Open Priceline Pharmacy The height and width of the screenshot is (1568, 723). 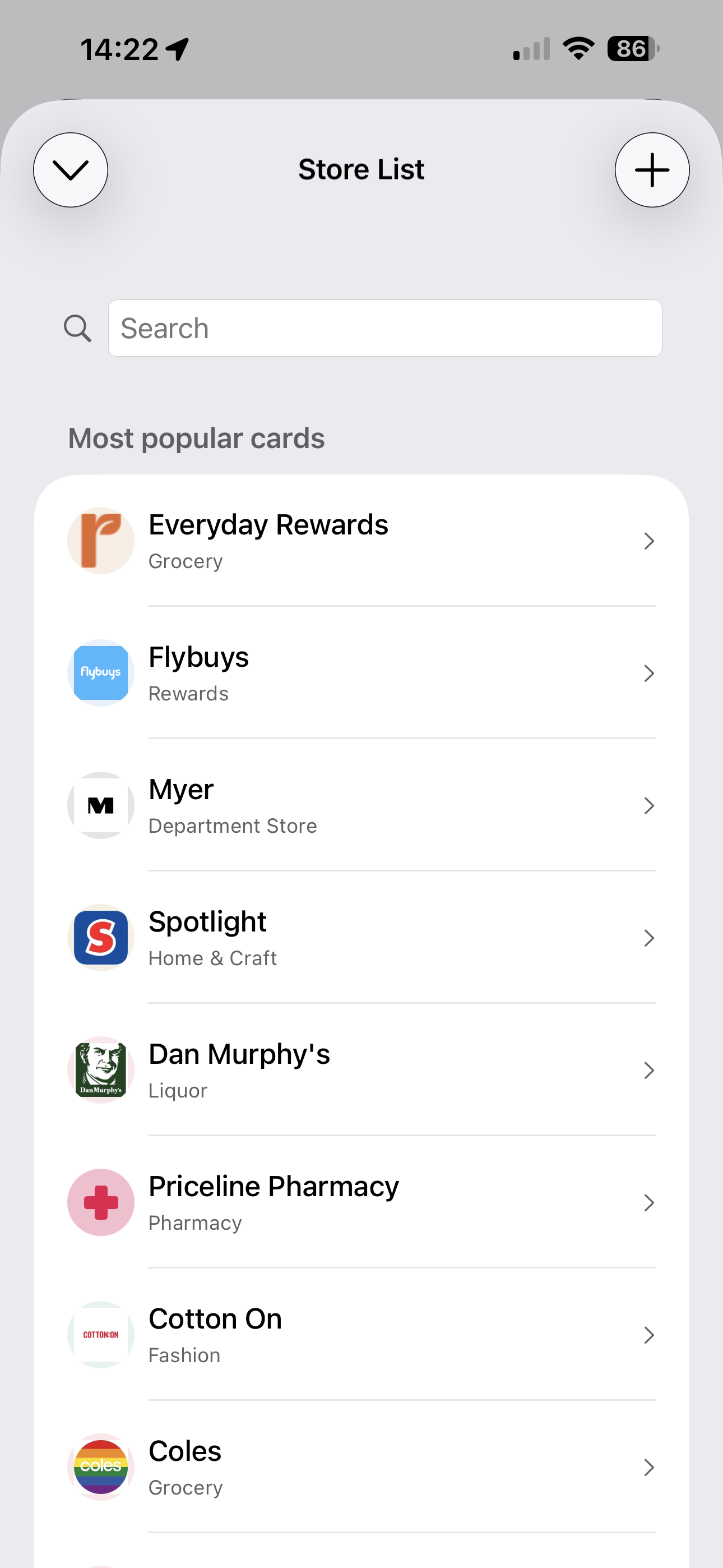(x=361, y=1203)
